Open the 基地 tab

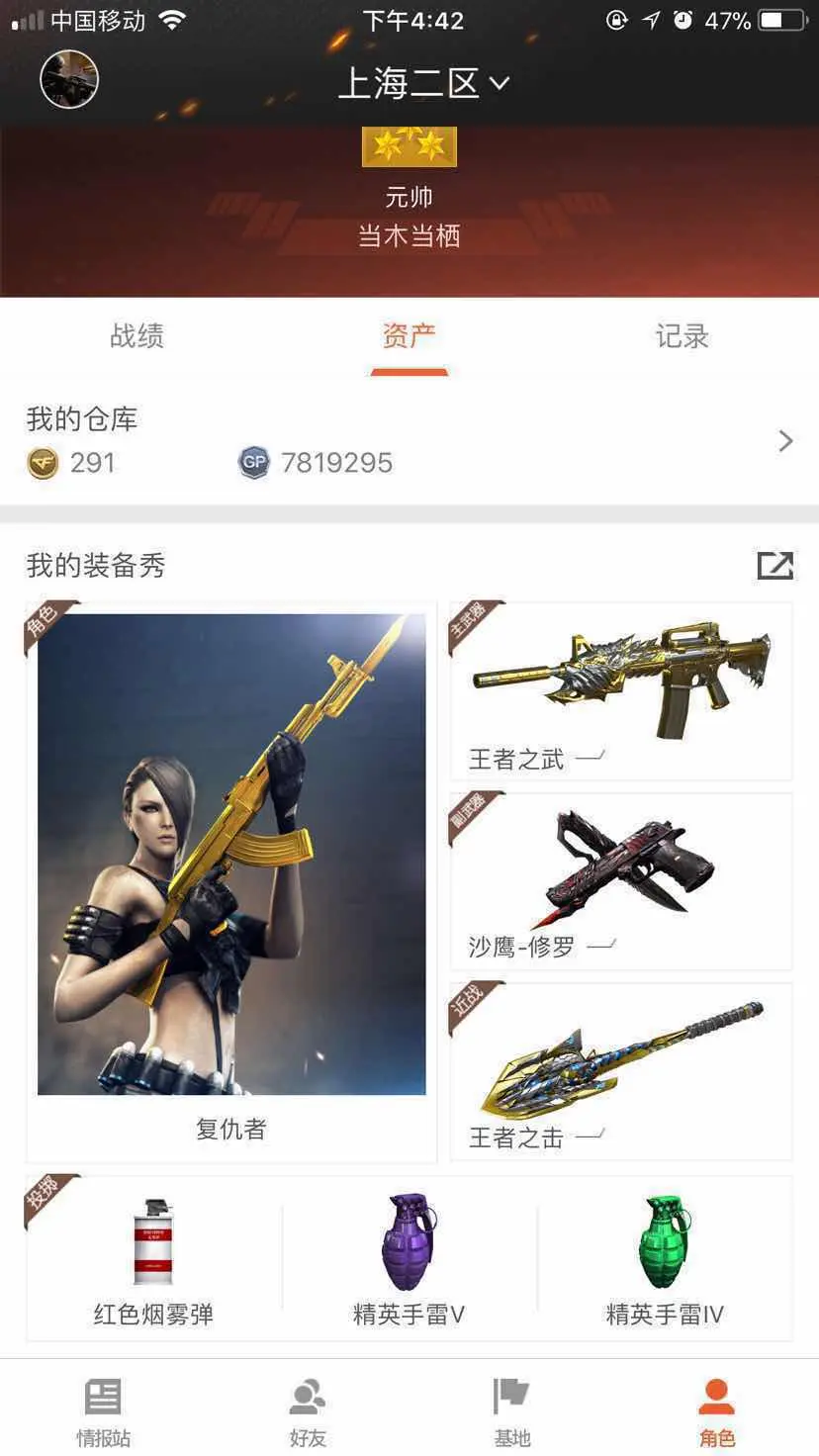[x=512, y=1410]
